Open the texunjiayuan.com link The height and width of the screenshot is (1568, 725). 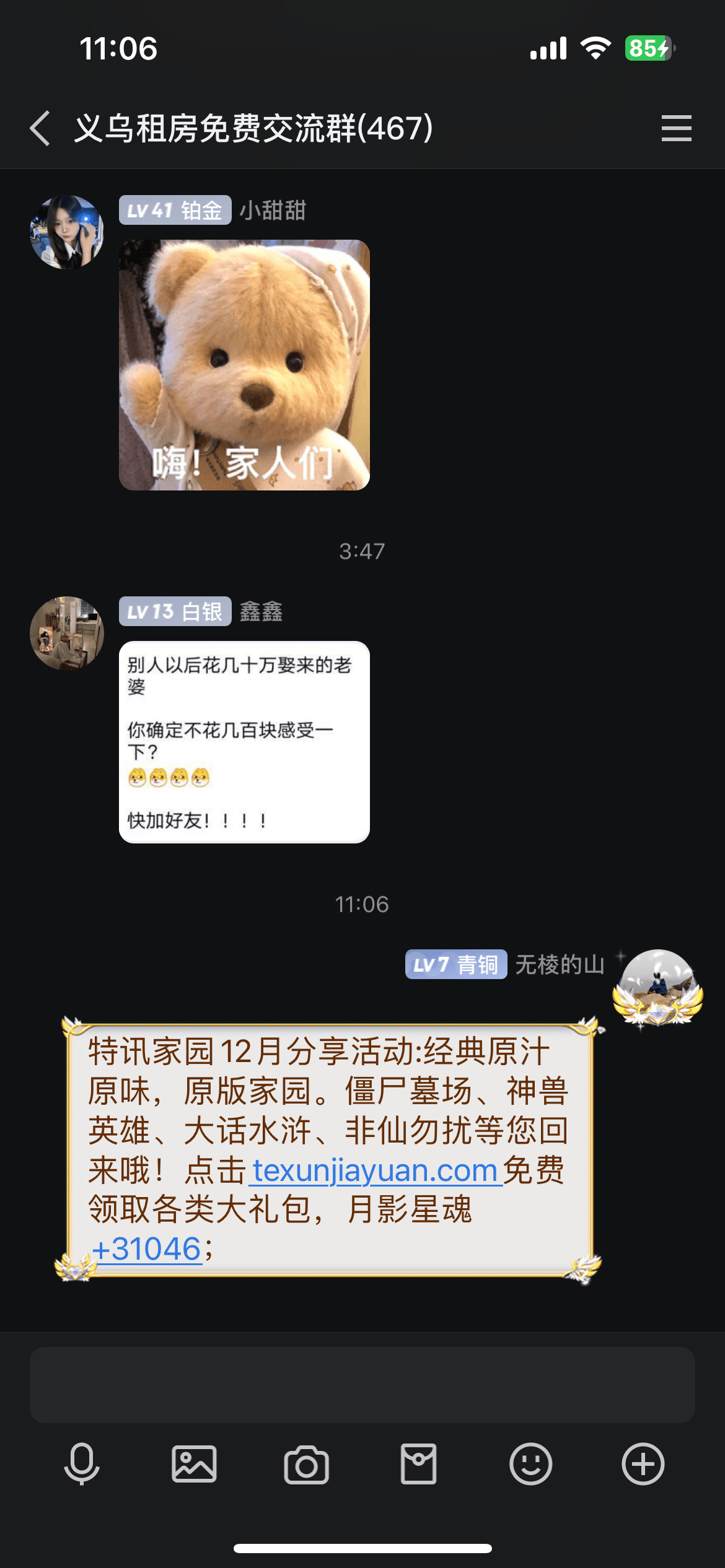(375, 1171)
